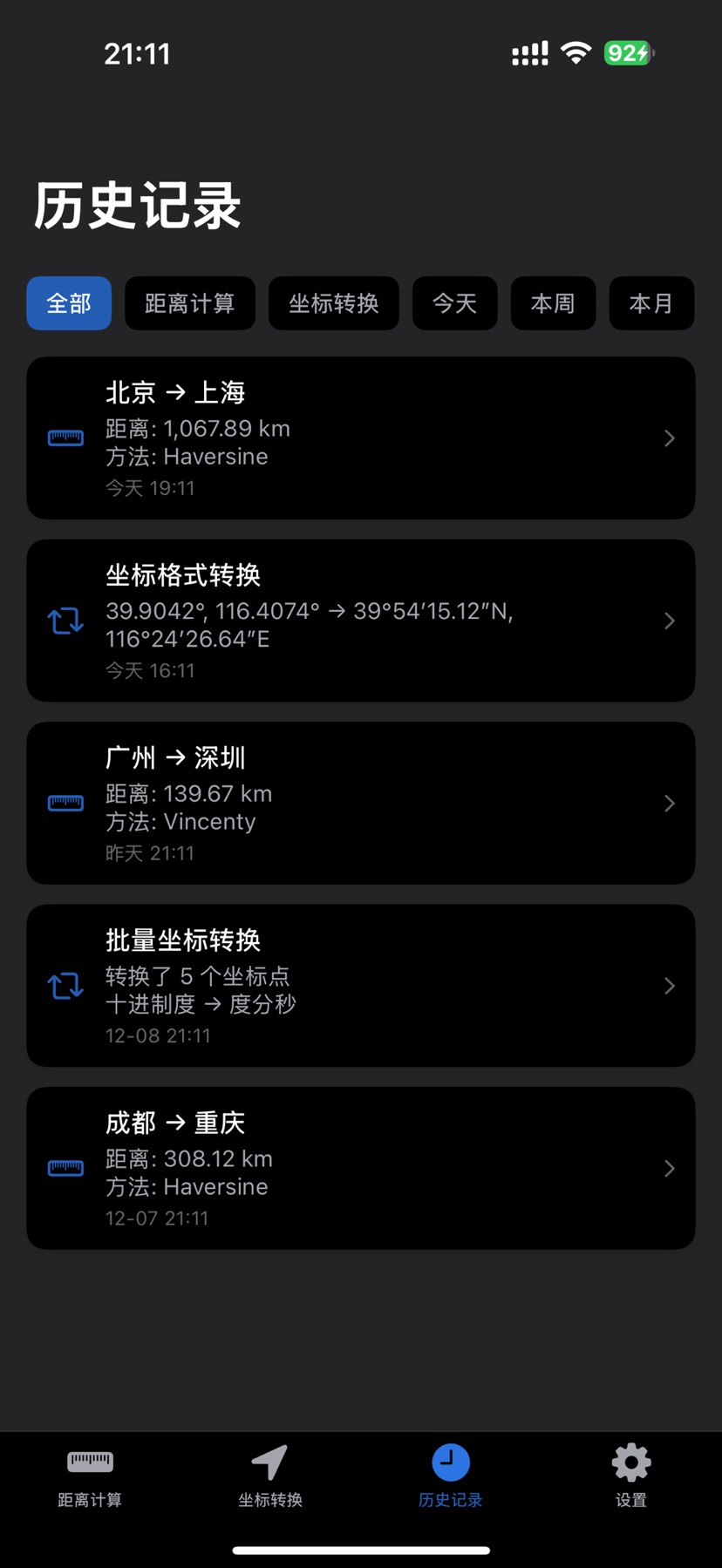Show only 本周 records

[553, 303]
